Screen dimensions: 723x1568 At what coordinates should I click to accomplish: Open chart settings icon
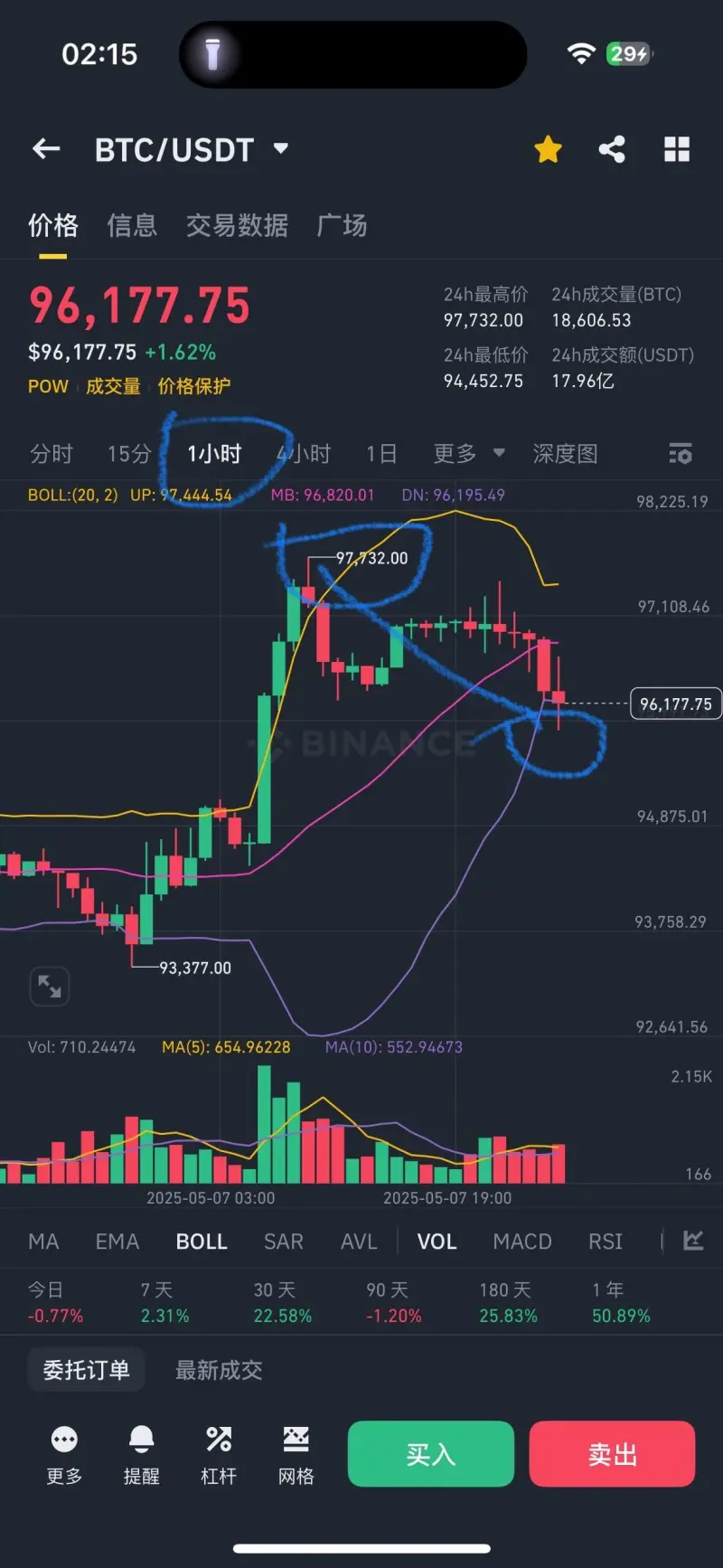point(681,454)
